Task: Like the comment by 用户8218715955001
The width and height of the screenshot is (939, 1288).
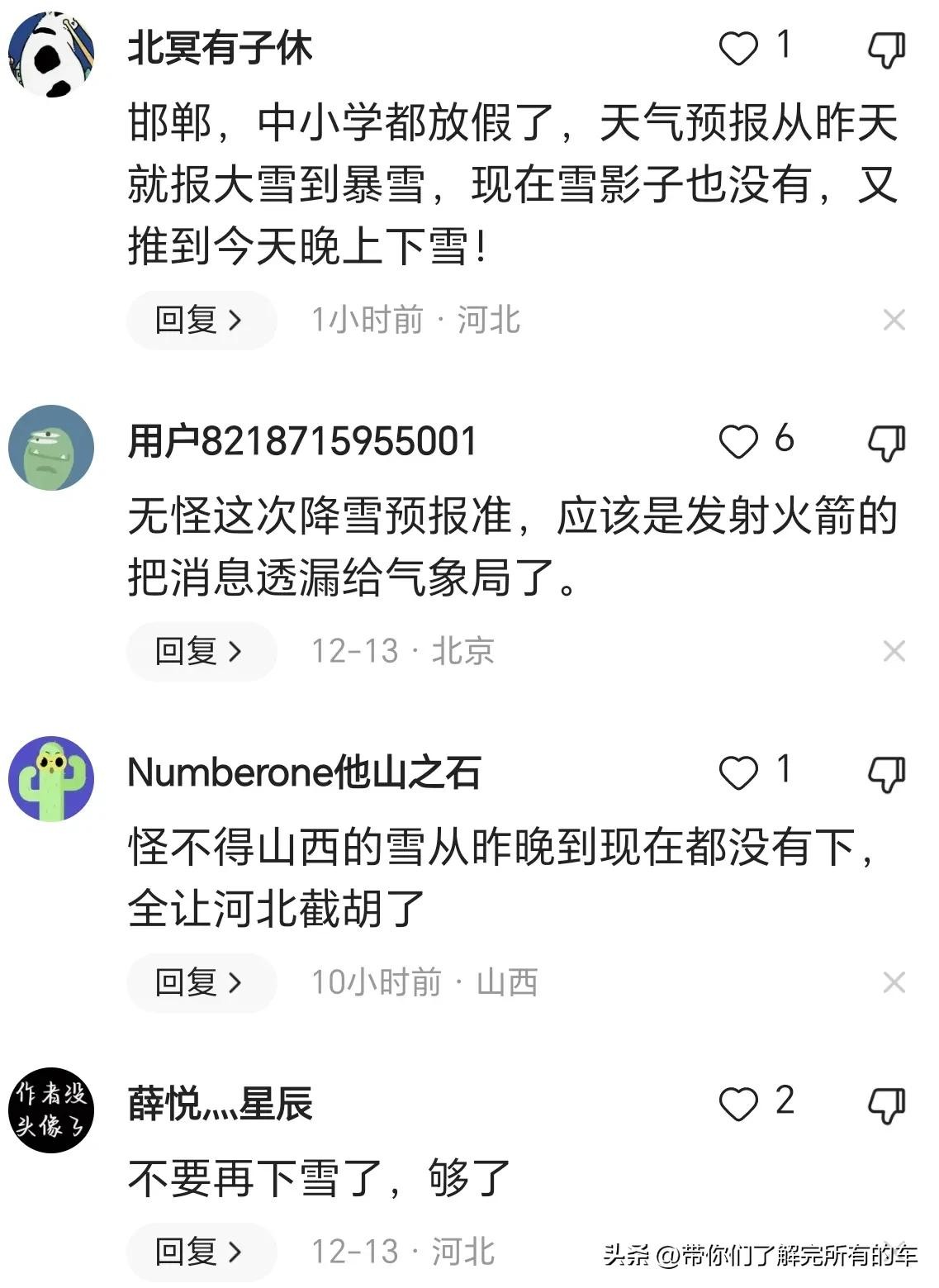Action: (738, 442)
